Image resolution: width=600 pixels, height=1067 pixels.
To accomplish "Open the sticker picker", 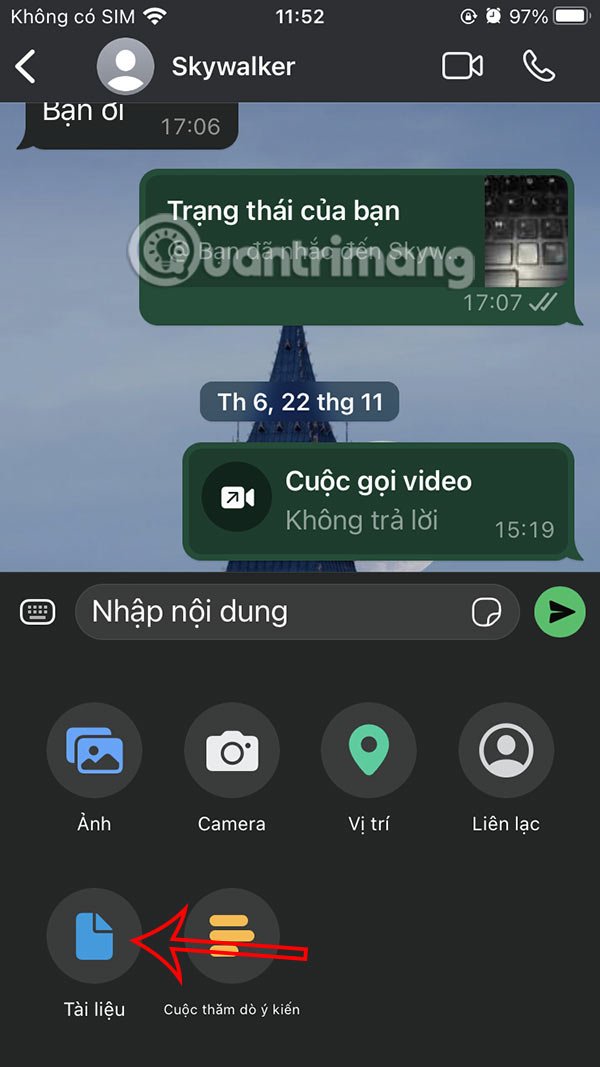I will [485, 612].
